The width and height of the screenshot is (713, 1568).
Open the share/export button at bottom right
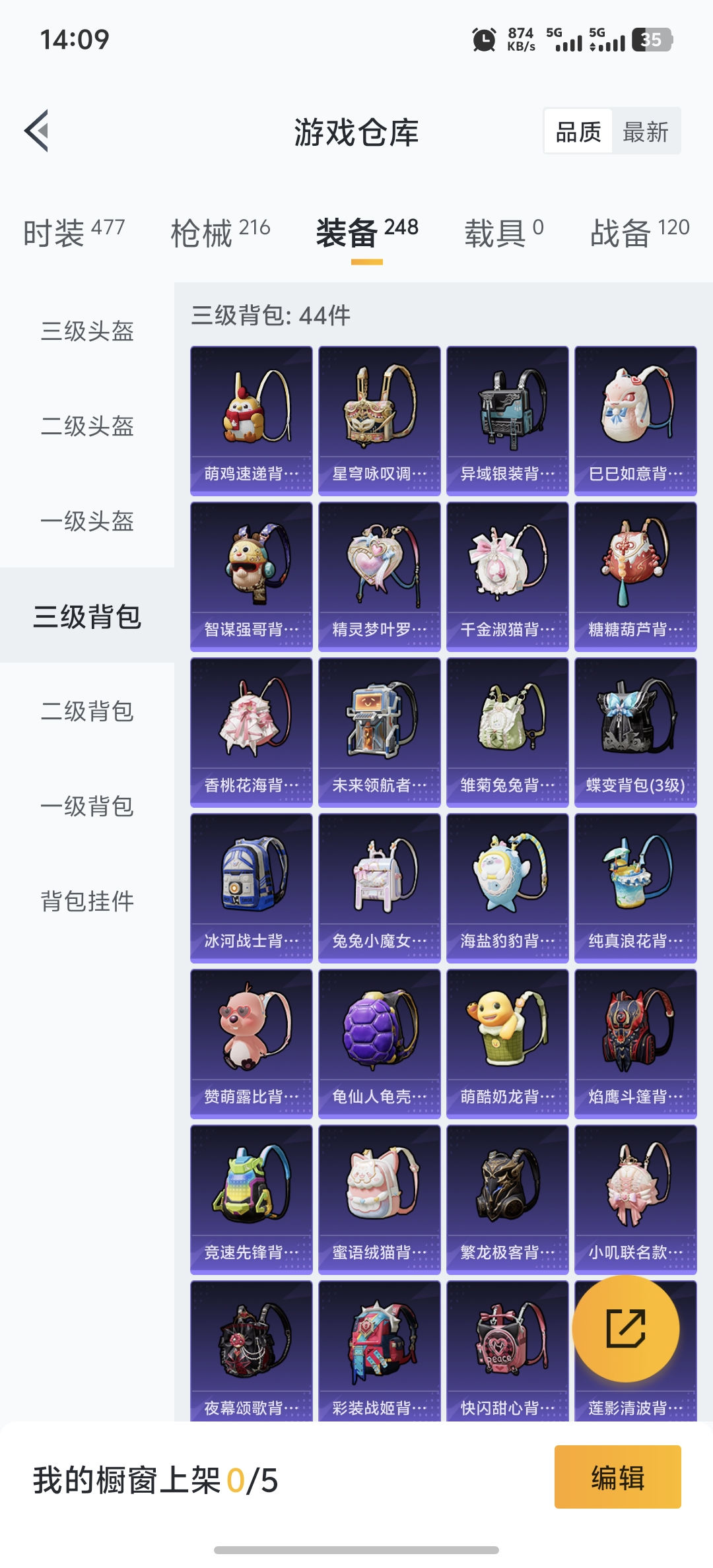pos(625,1328)
